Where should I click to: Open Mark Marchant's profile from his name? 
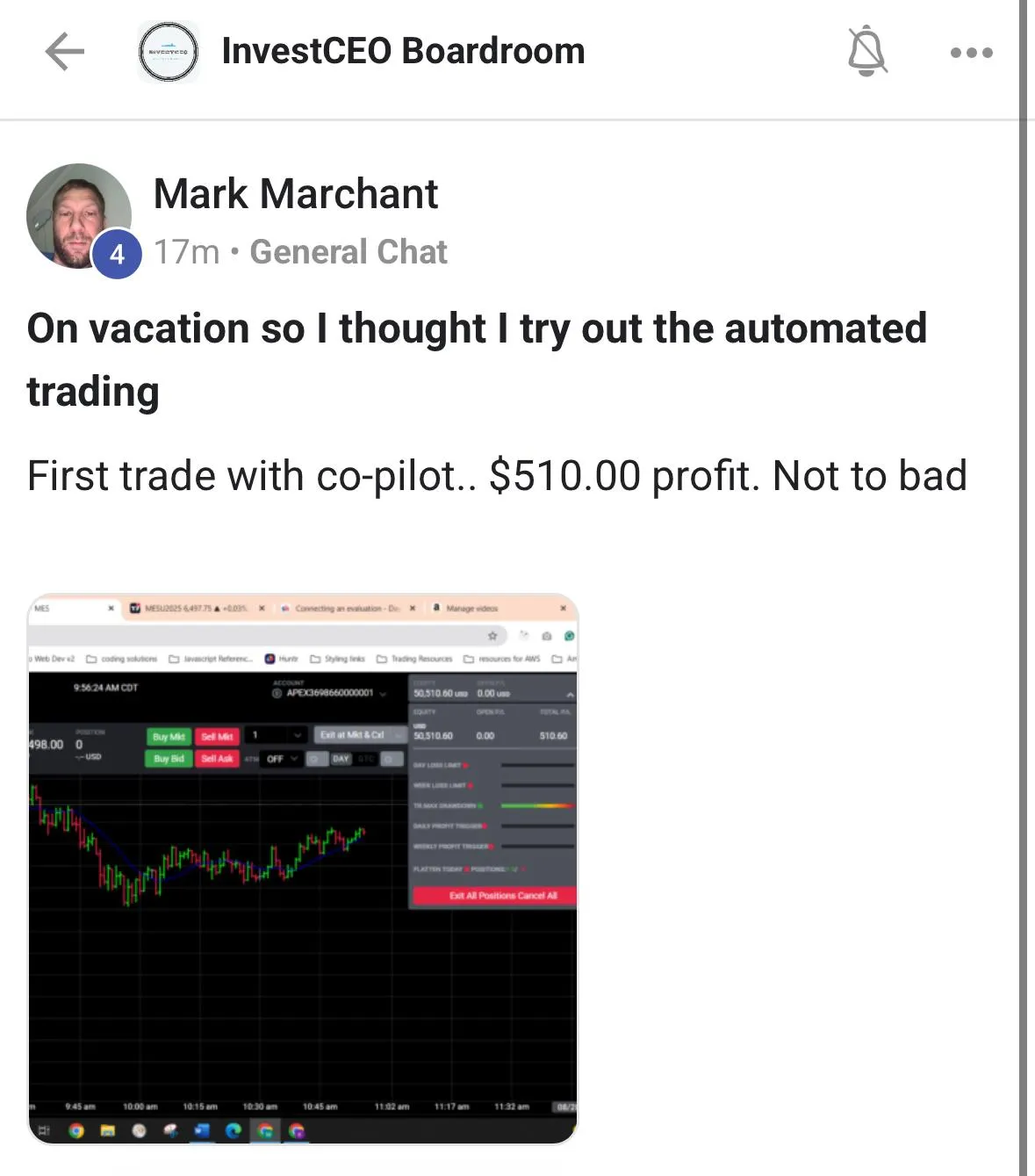pyautogui.click(x=295, y=194)
